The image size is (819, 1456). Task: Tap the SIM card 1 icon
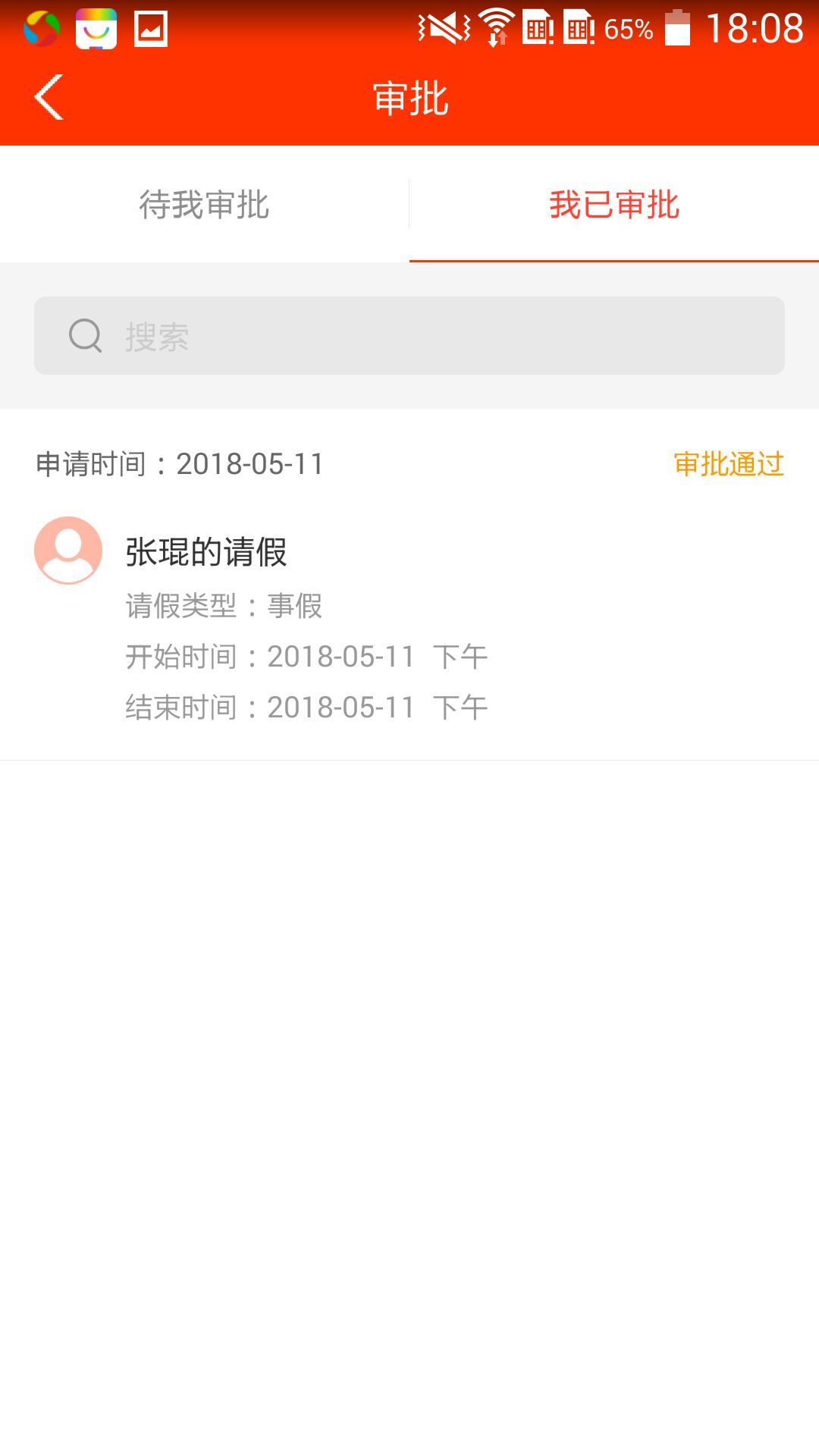pyautogui.click(x=541, y=27)
